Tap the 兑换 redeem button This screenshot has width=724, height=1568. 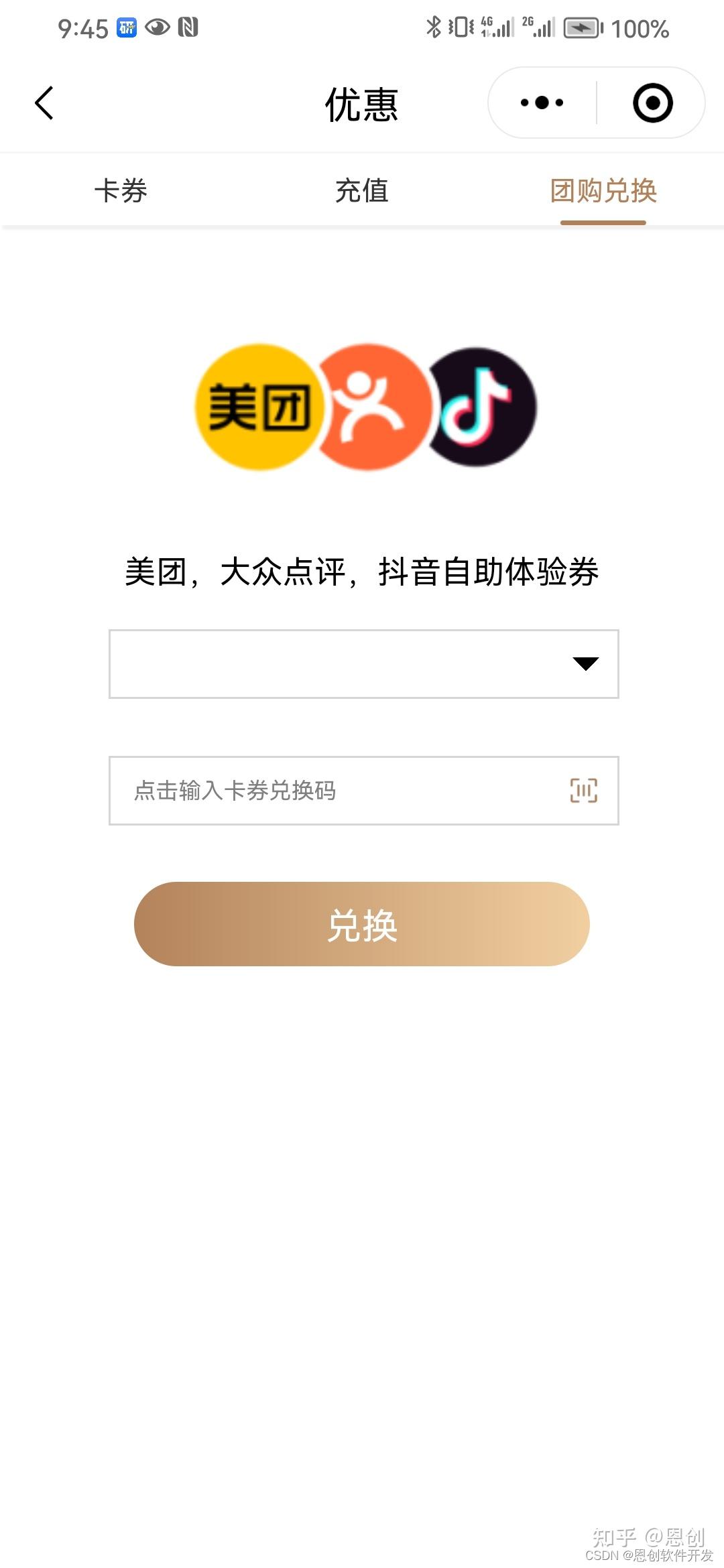pos(362,924)
